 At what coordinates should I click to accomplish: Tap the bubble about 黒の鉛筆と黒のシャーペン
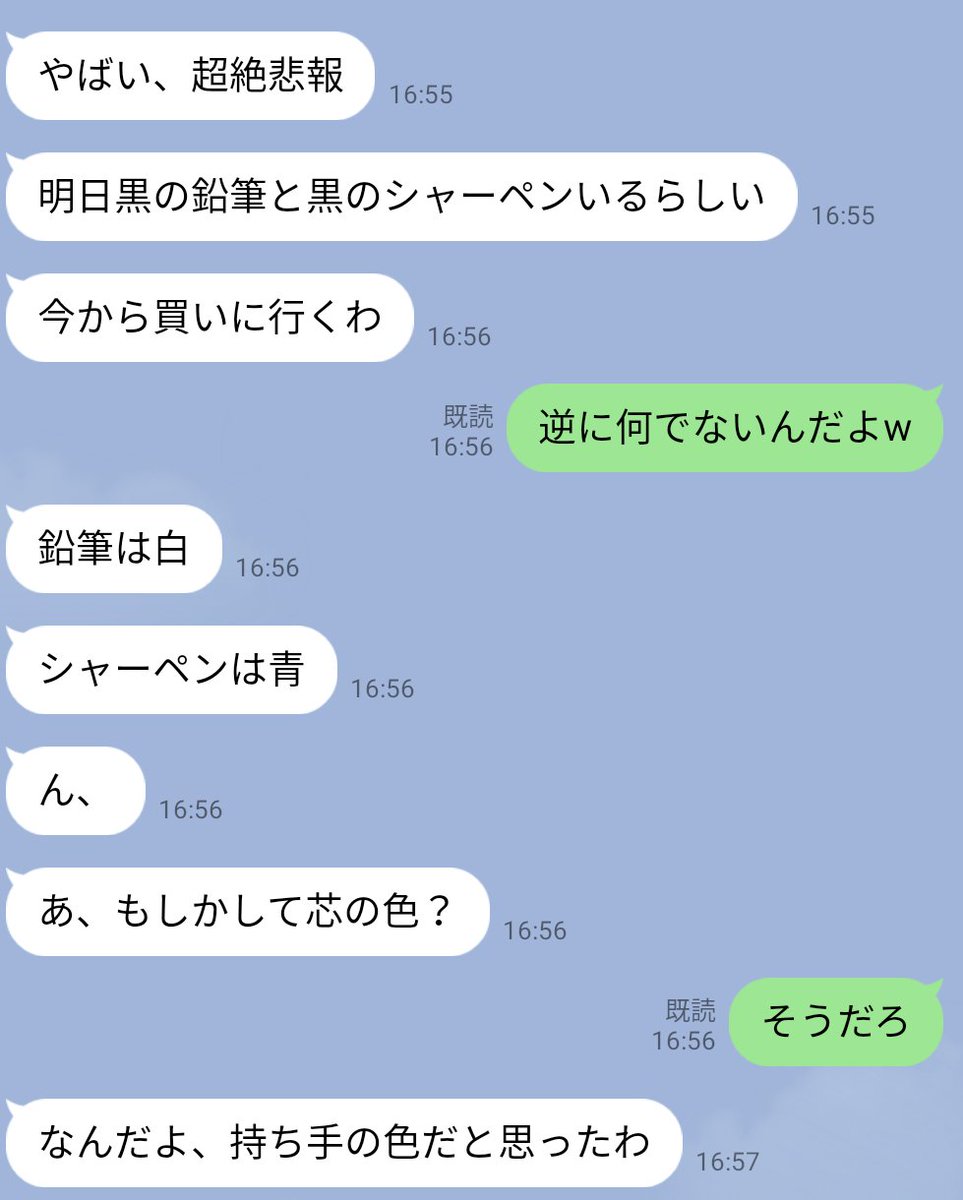click(x=400, y=196)
